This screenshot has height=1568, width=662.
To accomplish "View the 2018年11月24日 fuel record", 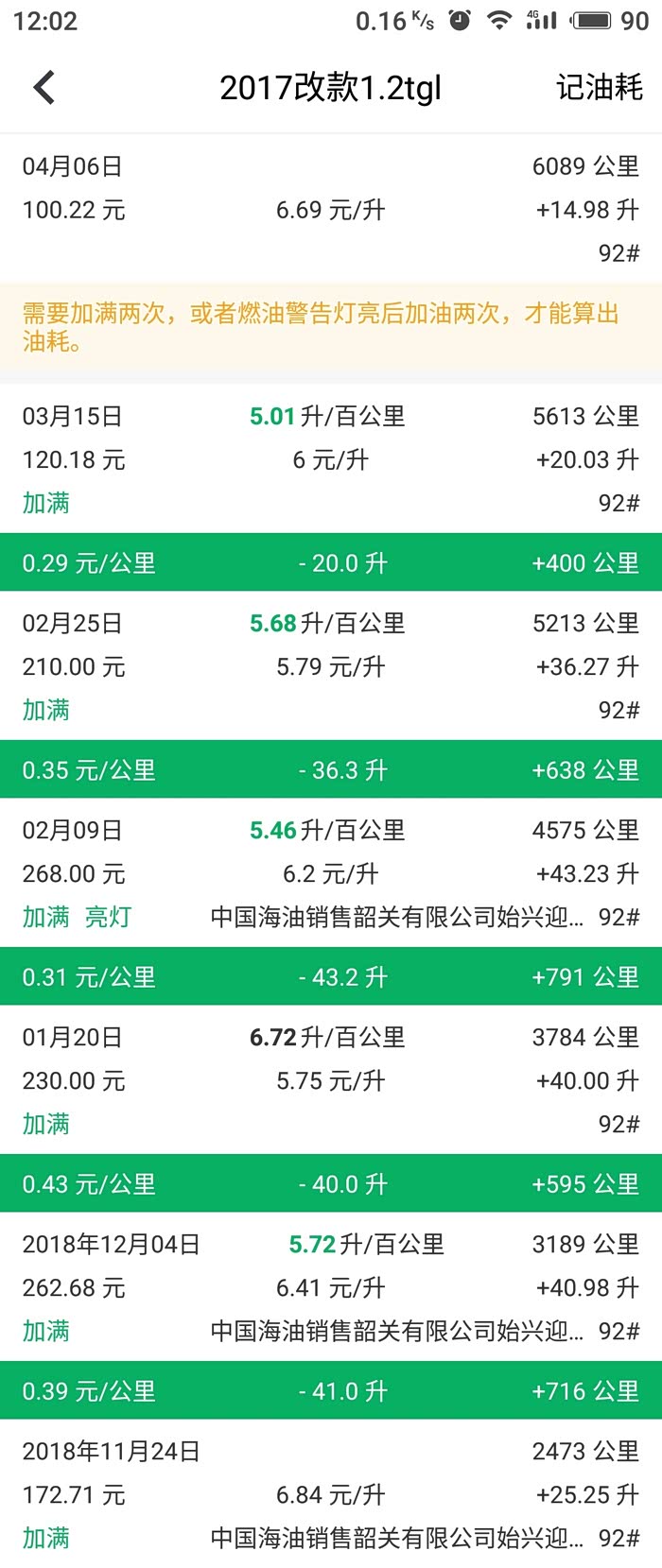I will 331,1494.
